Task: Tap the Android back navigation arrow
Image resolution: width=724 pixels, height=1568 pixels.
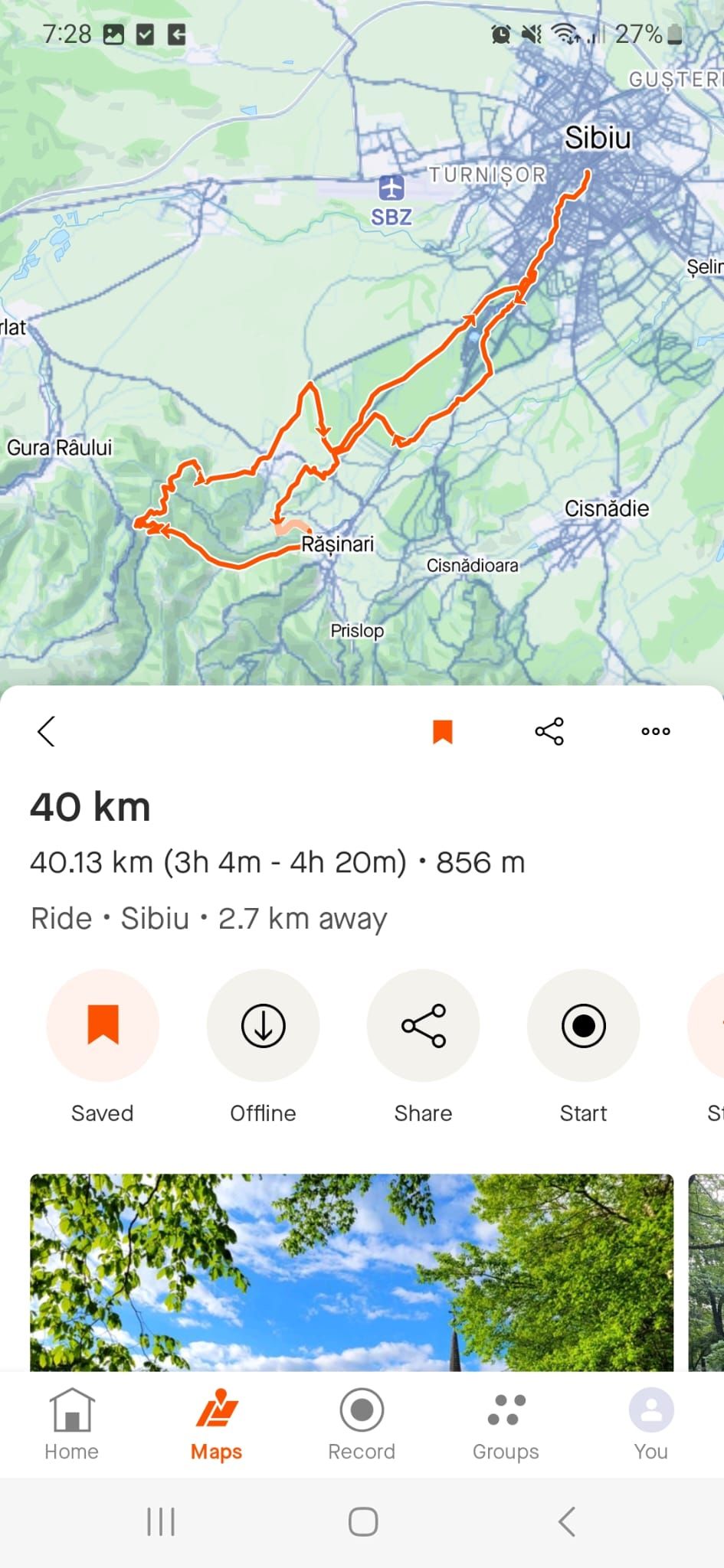Action: [566, 1521]
